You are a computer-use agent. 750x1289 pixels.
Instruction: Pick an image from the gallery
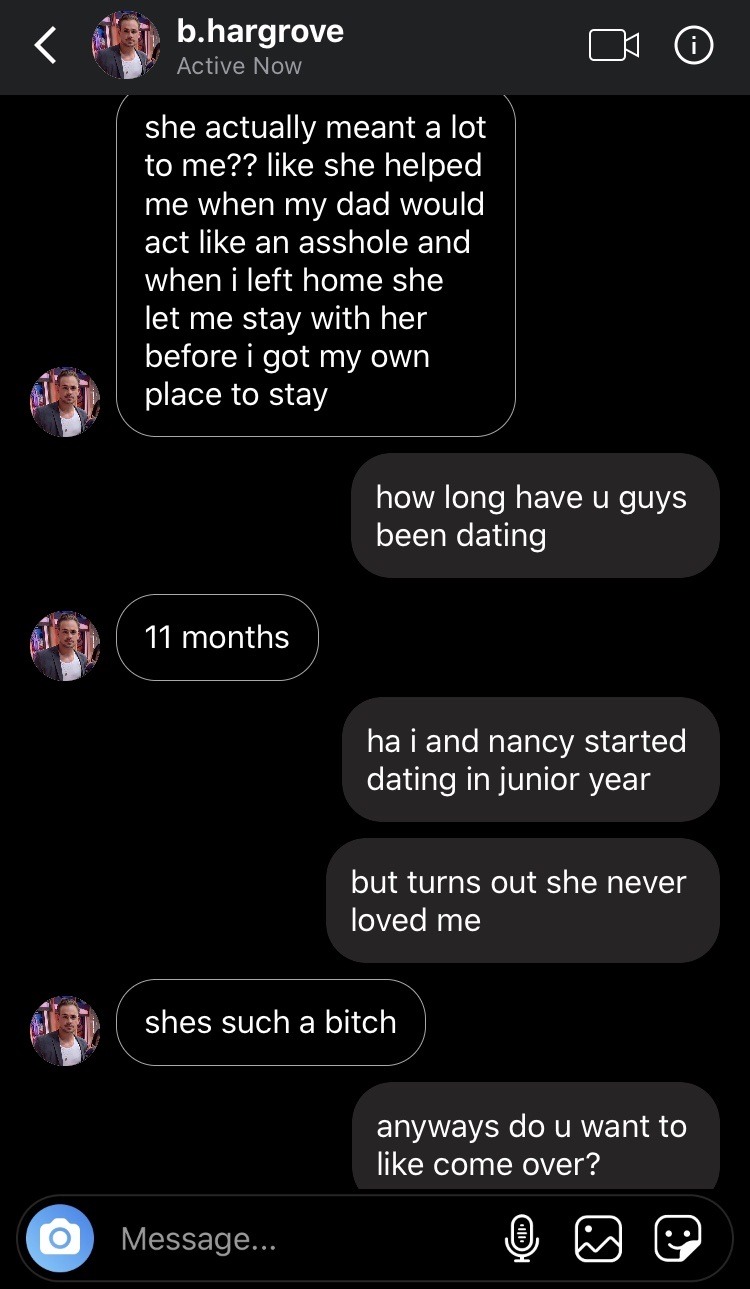(598, 1239)
